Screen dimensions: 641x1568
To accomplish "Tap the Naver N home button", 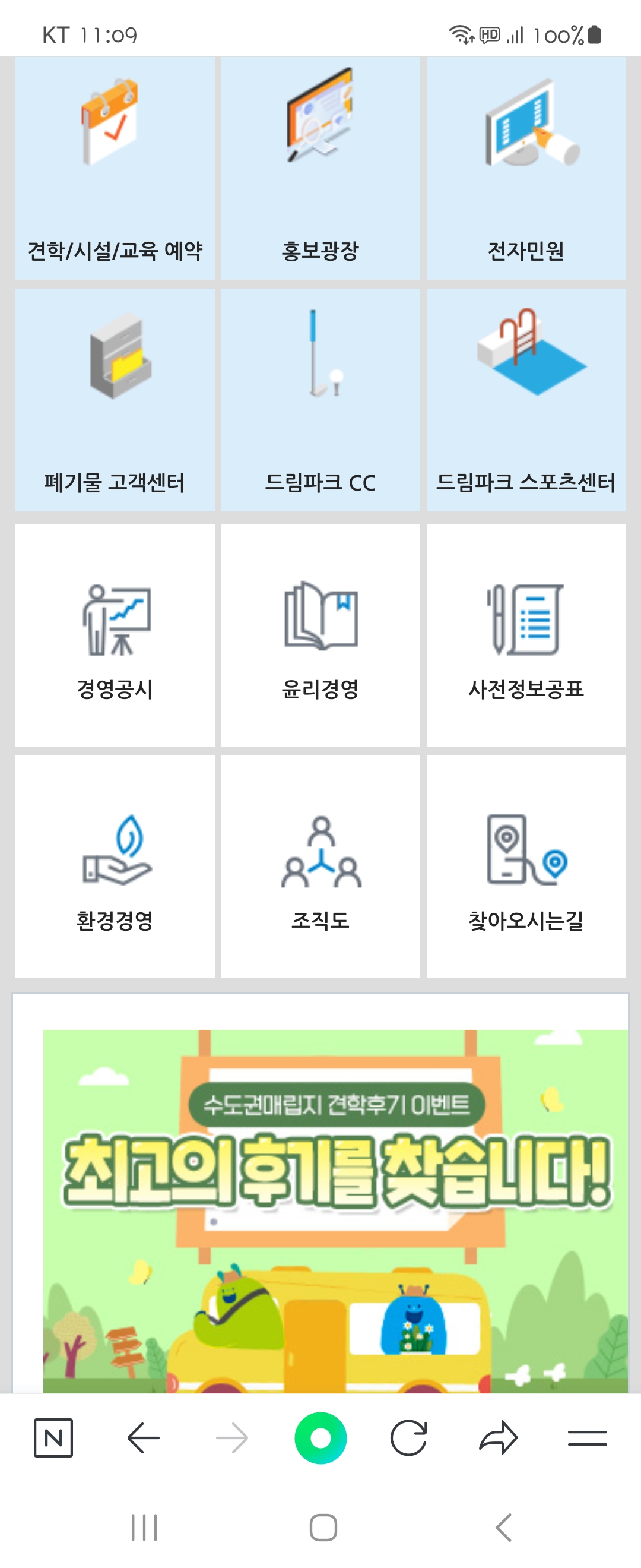I will point(53,1438).
